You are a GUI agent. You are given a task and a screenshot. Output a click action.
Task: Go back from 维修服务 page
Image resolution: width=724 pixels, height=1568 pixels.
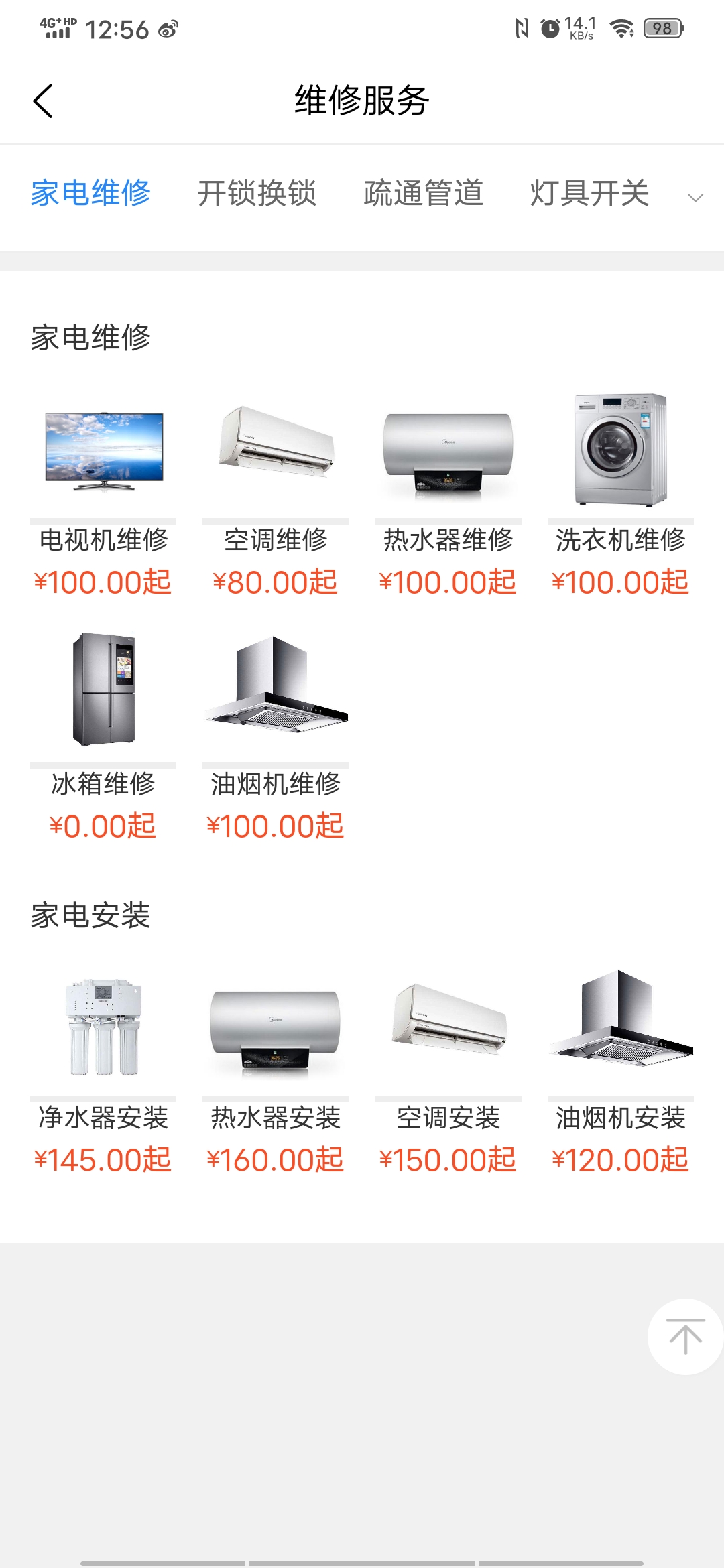[43, 101]
